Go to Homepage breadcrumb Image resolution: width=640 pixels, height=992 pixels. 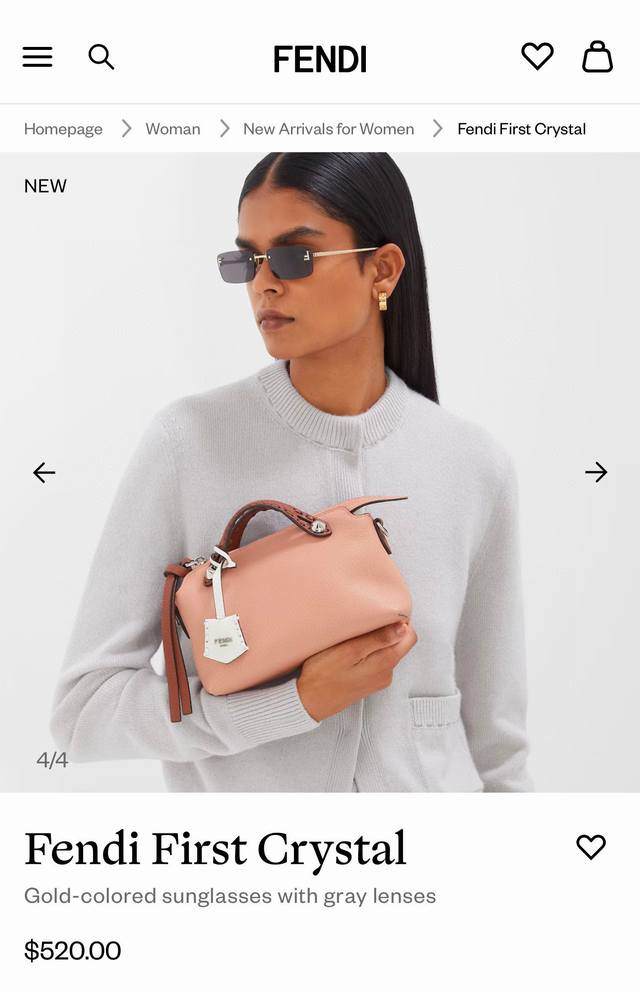[x=63, y=129]
